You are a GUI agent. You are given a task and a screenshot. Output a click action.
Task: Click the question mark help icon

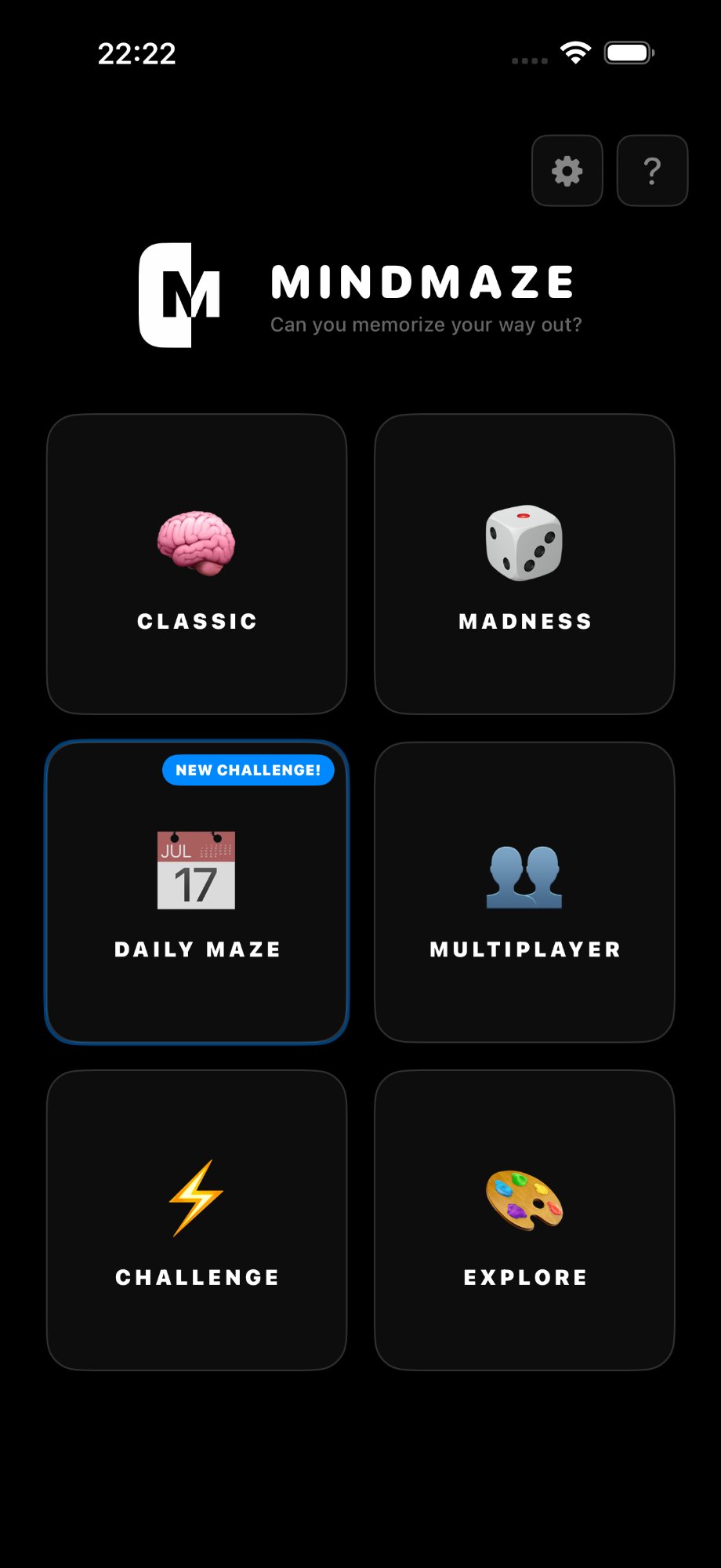pos(651,171)
